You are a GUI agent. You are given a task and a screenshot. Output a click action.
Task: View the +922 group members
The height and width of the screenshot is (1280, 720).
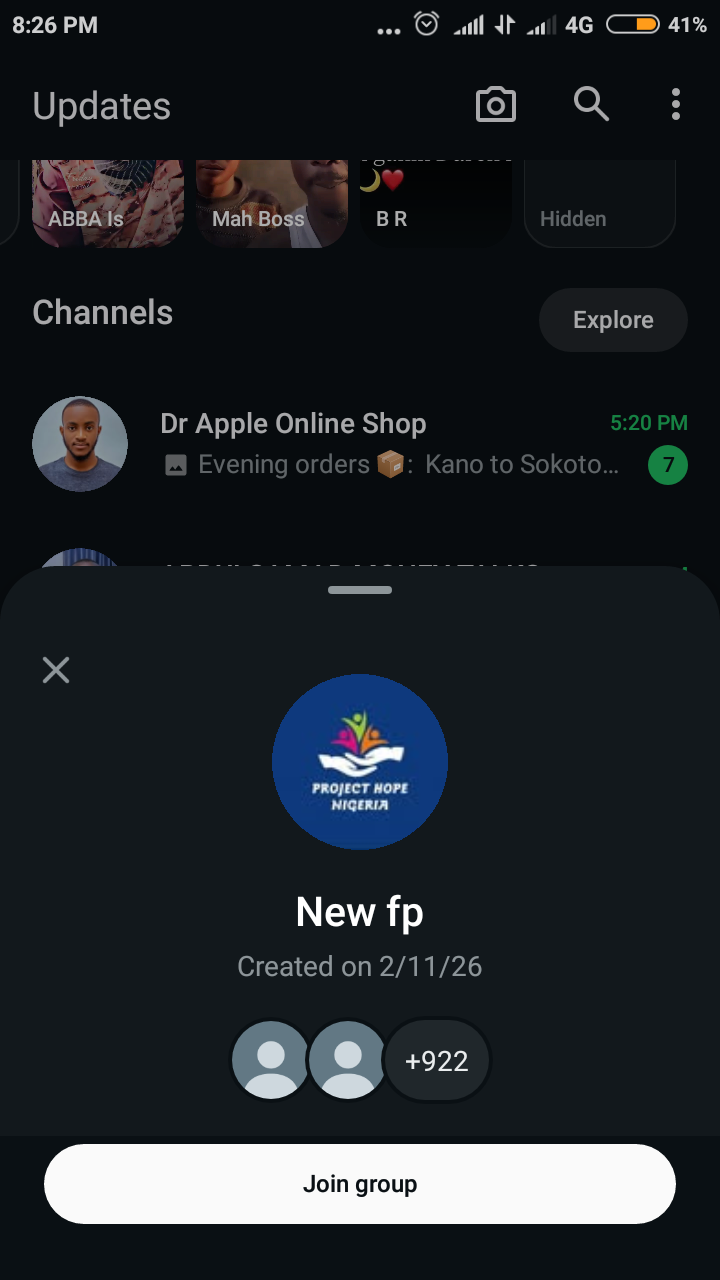[437, 1061]
